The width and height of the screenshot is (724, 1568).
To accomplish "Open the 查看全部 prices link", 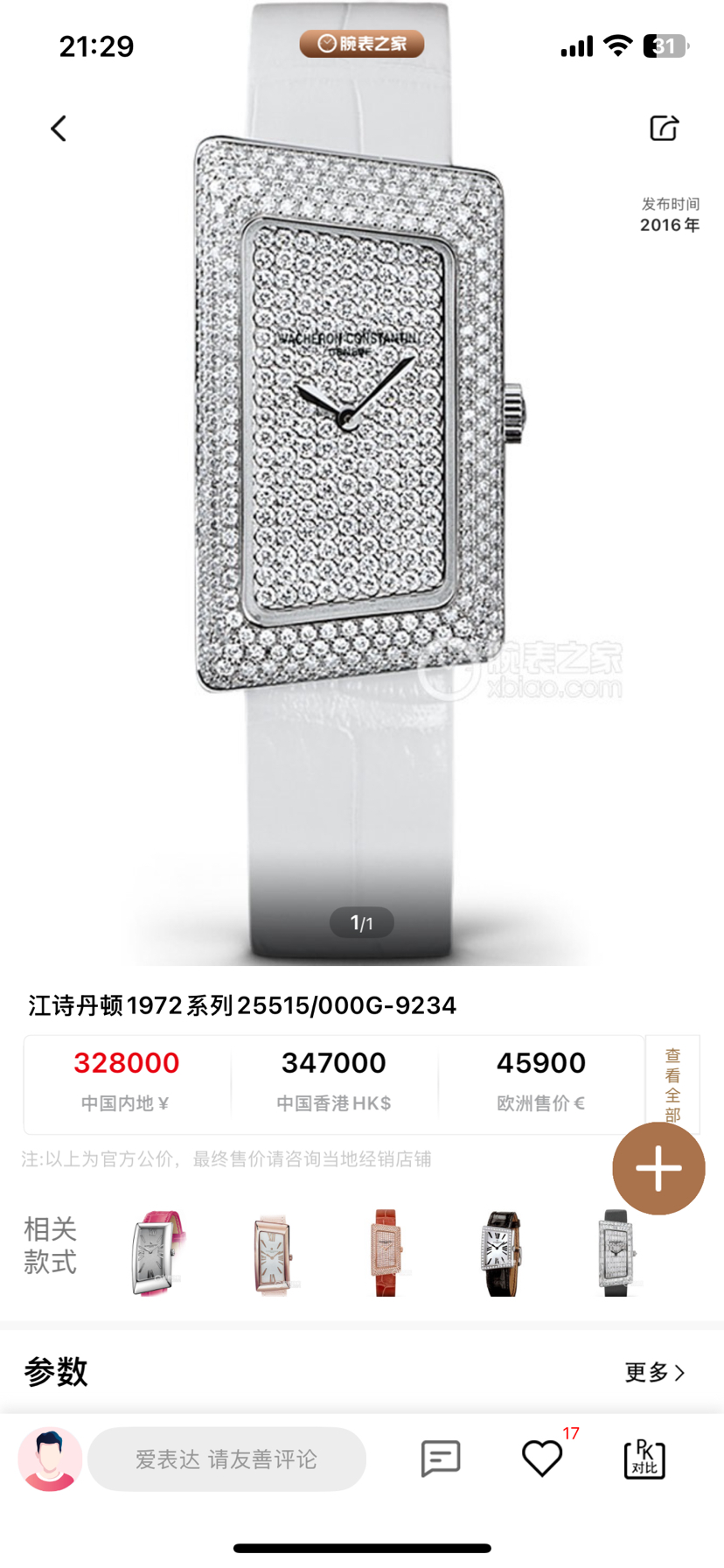I will click(672, 1083).
